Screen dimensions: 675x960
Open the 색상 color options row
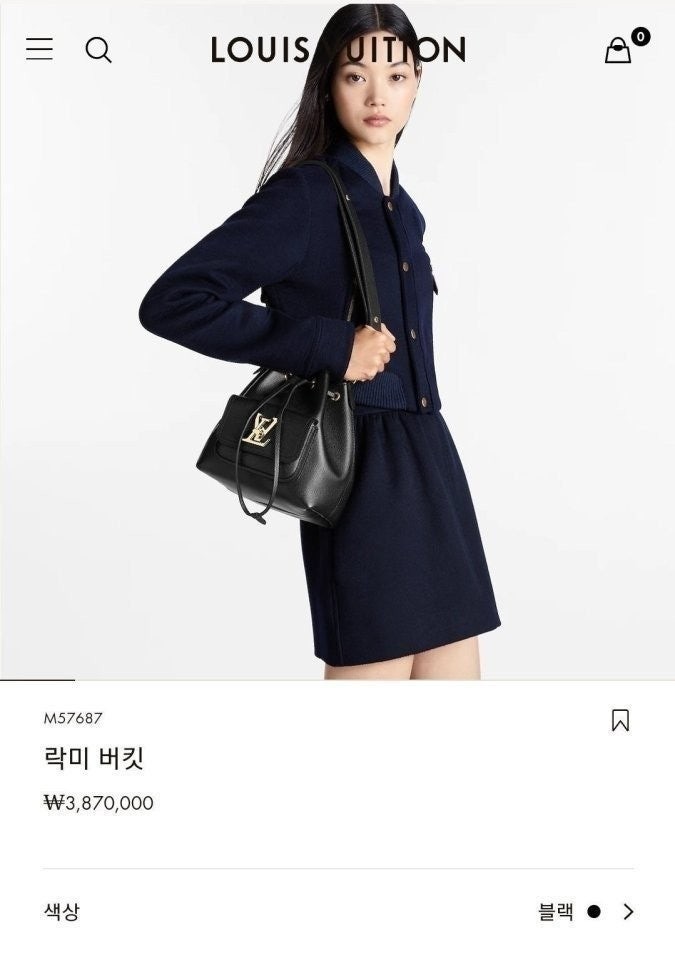click(338, 911)
